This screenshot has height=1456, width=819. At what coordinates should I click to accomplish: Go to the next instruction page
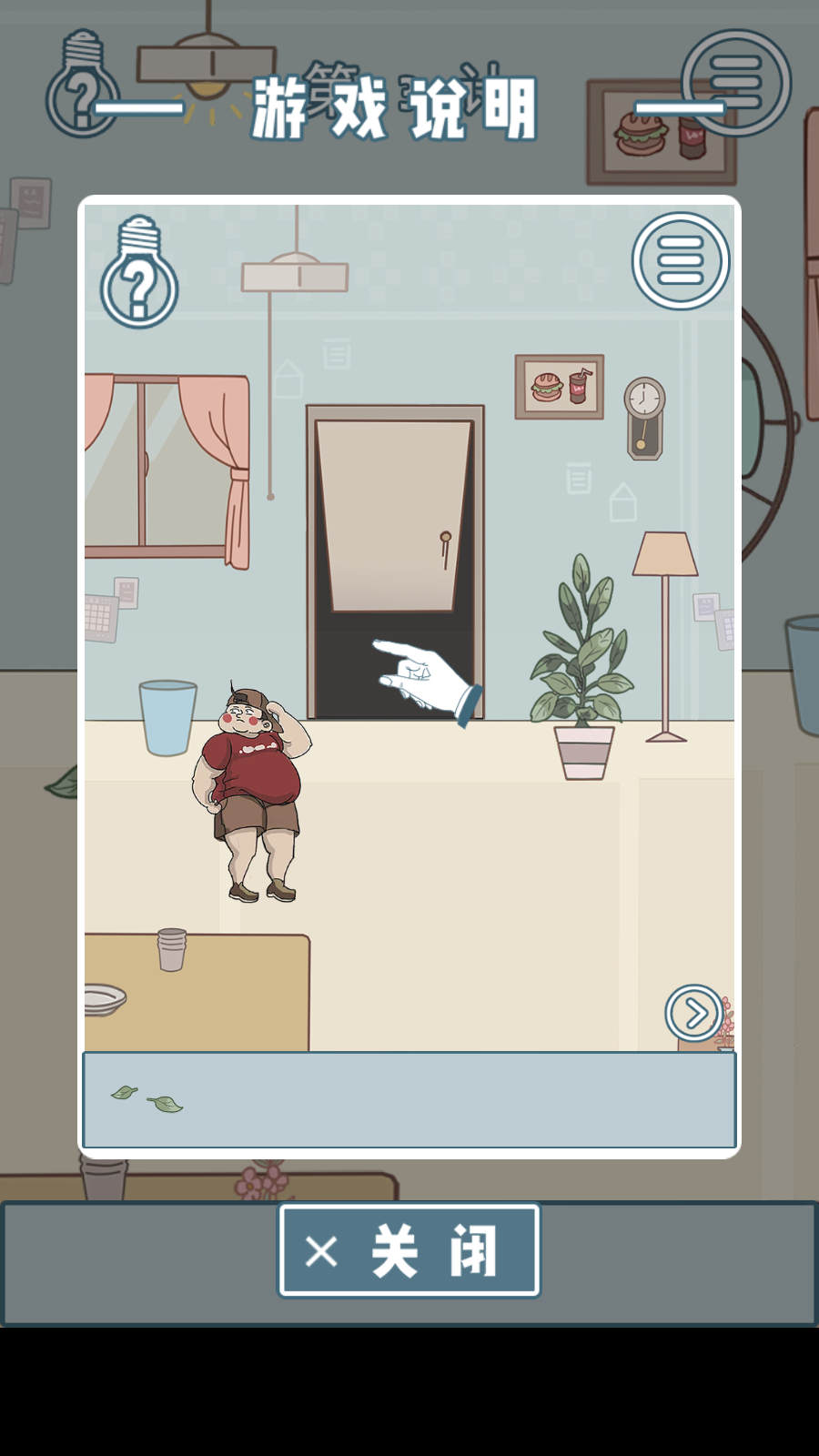[x=694, y=1013]
